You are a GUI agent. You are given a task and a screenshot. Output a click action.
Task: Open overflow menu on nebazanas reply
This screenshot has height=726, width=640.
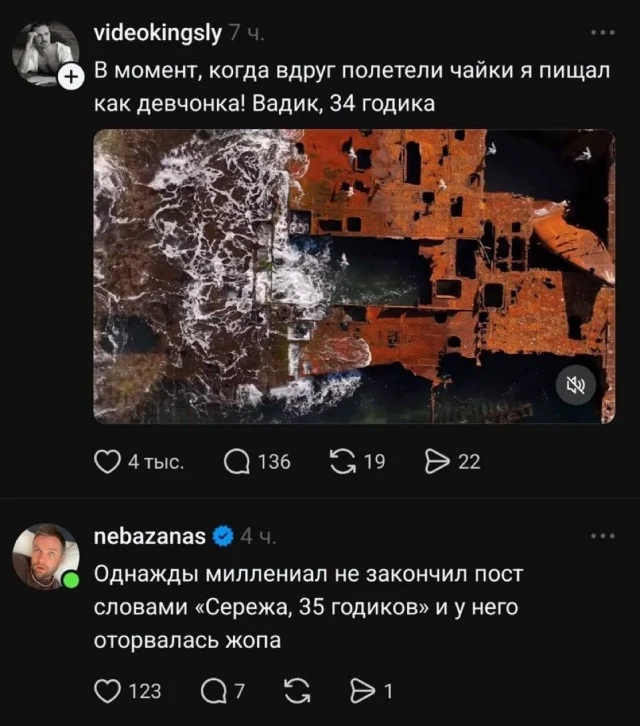(x=603, y=537)
